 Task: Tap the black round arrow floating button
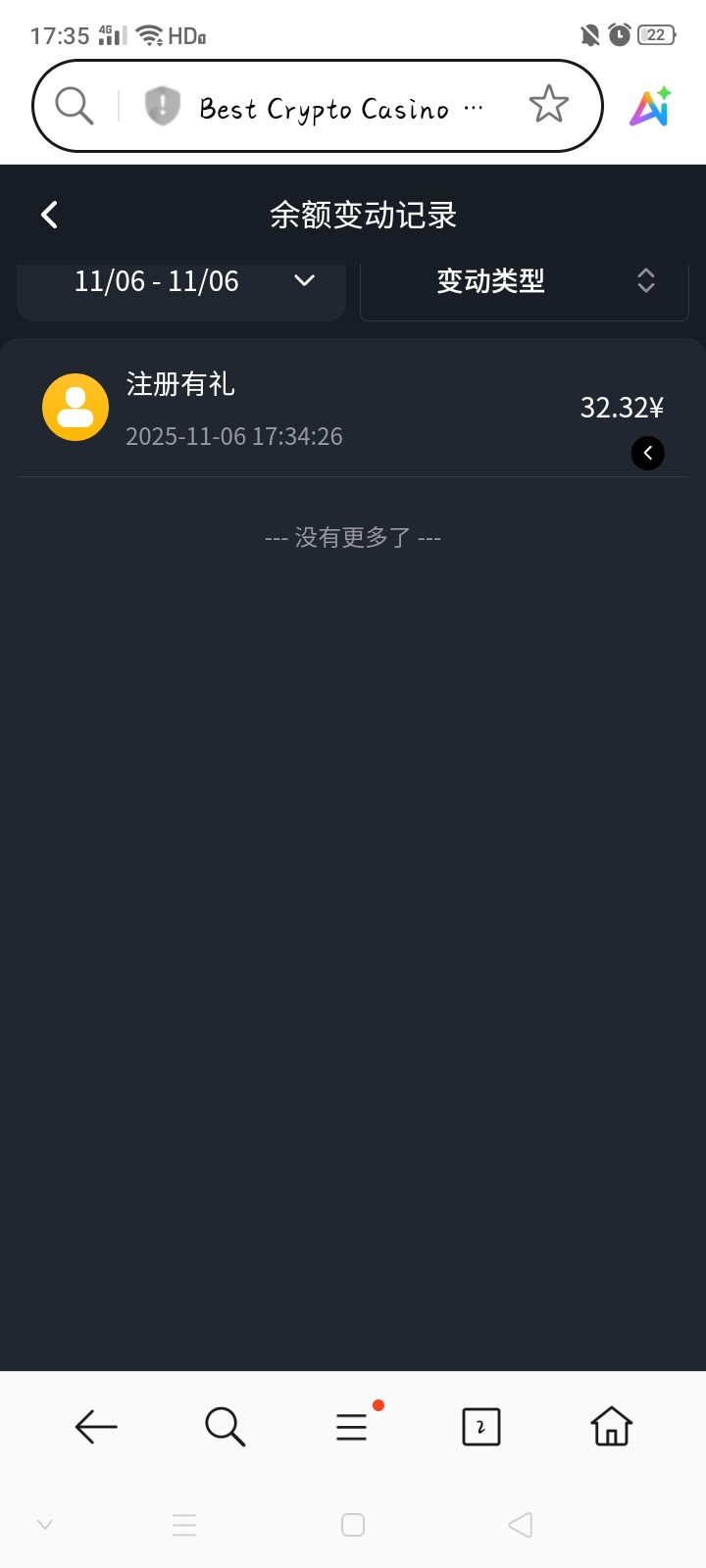647,453
